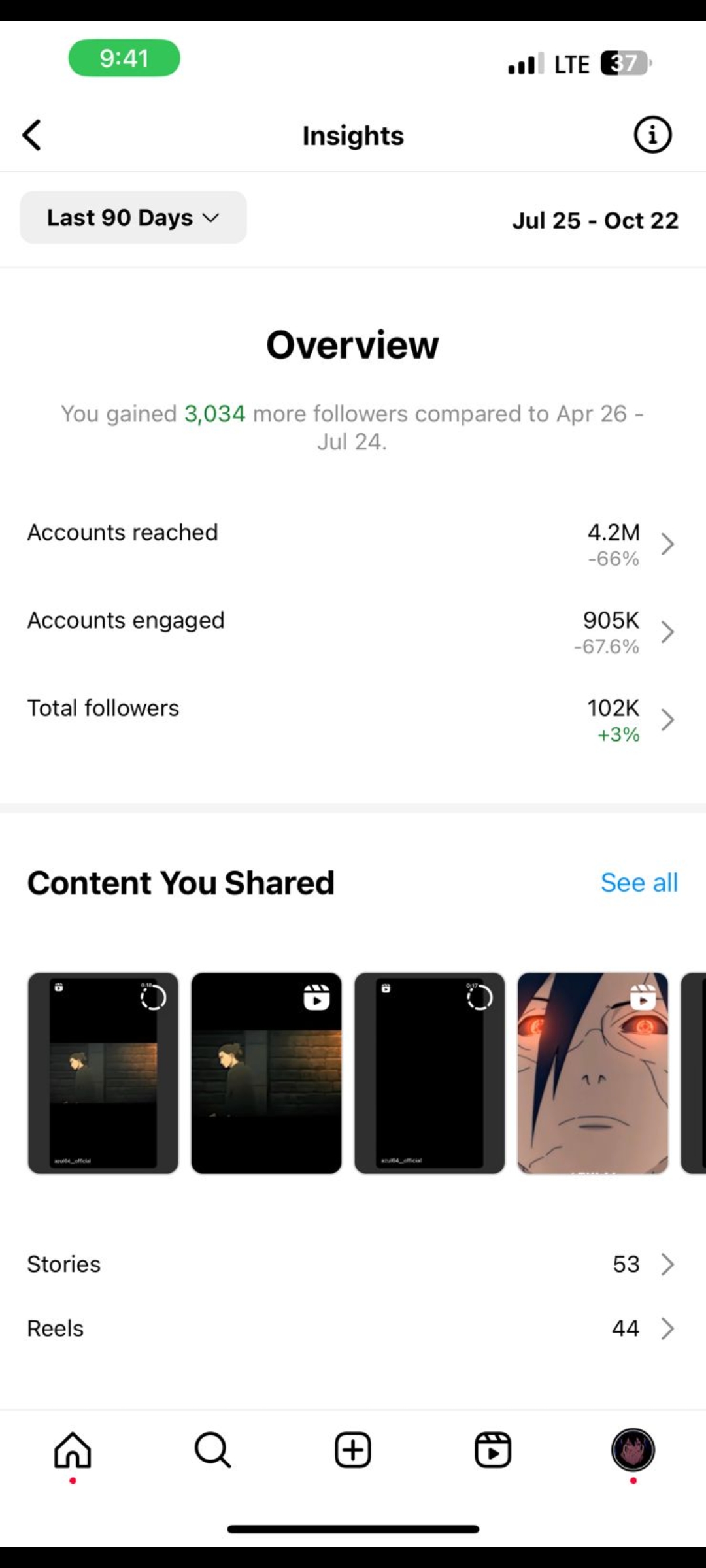Tap the Reels badge on the fourth thumbnail

(644, 998)
